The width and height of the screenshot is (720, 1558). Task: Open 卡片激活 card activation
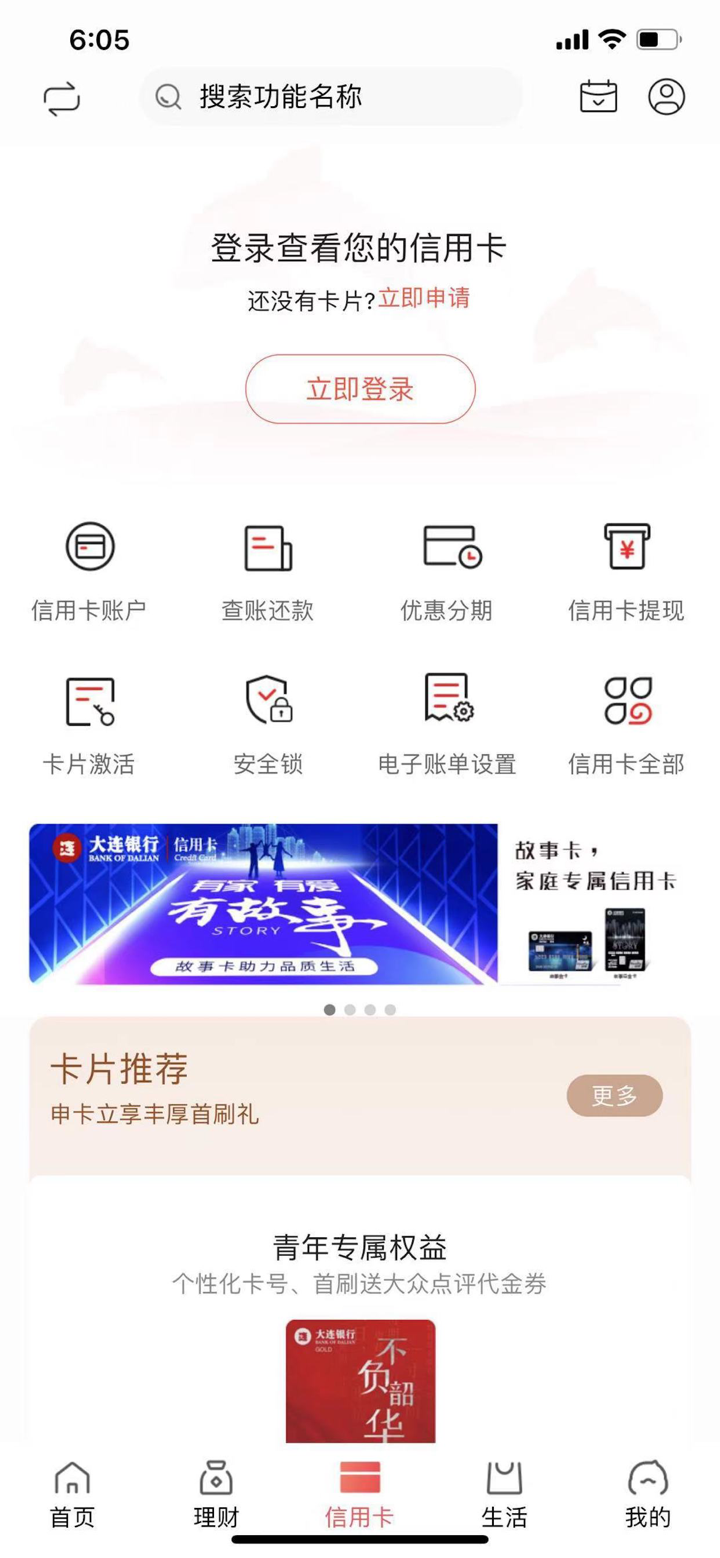pyautogui.click(x=90, y=720)
